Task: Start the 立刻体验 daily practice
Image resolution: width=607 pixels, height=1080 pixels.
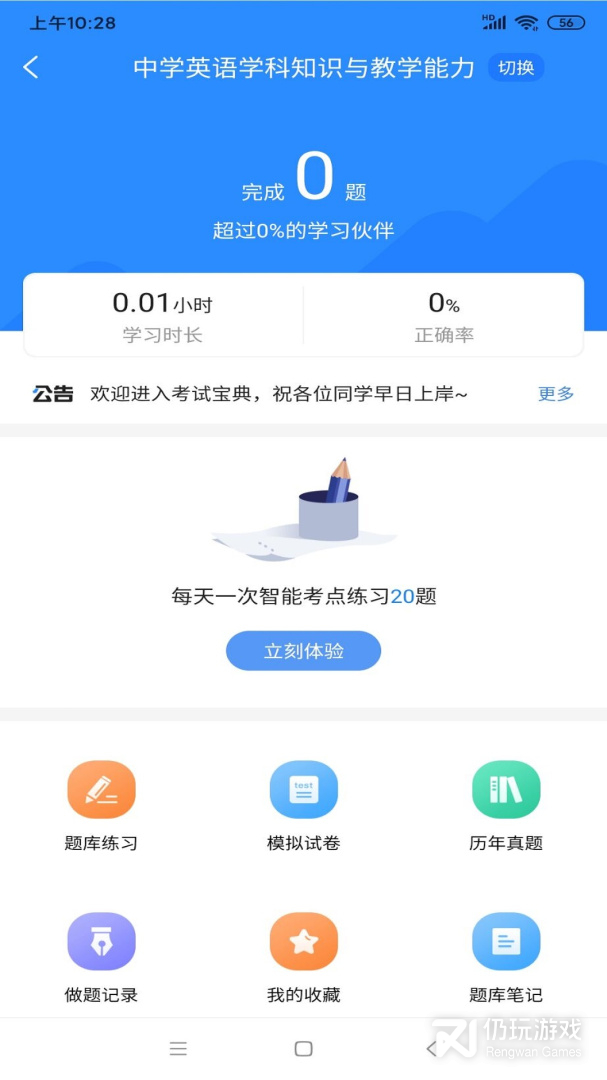Action: click(x=303, y=651)
